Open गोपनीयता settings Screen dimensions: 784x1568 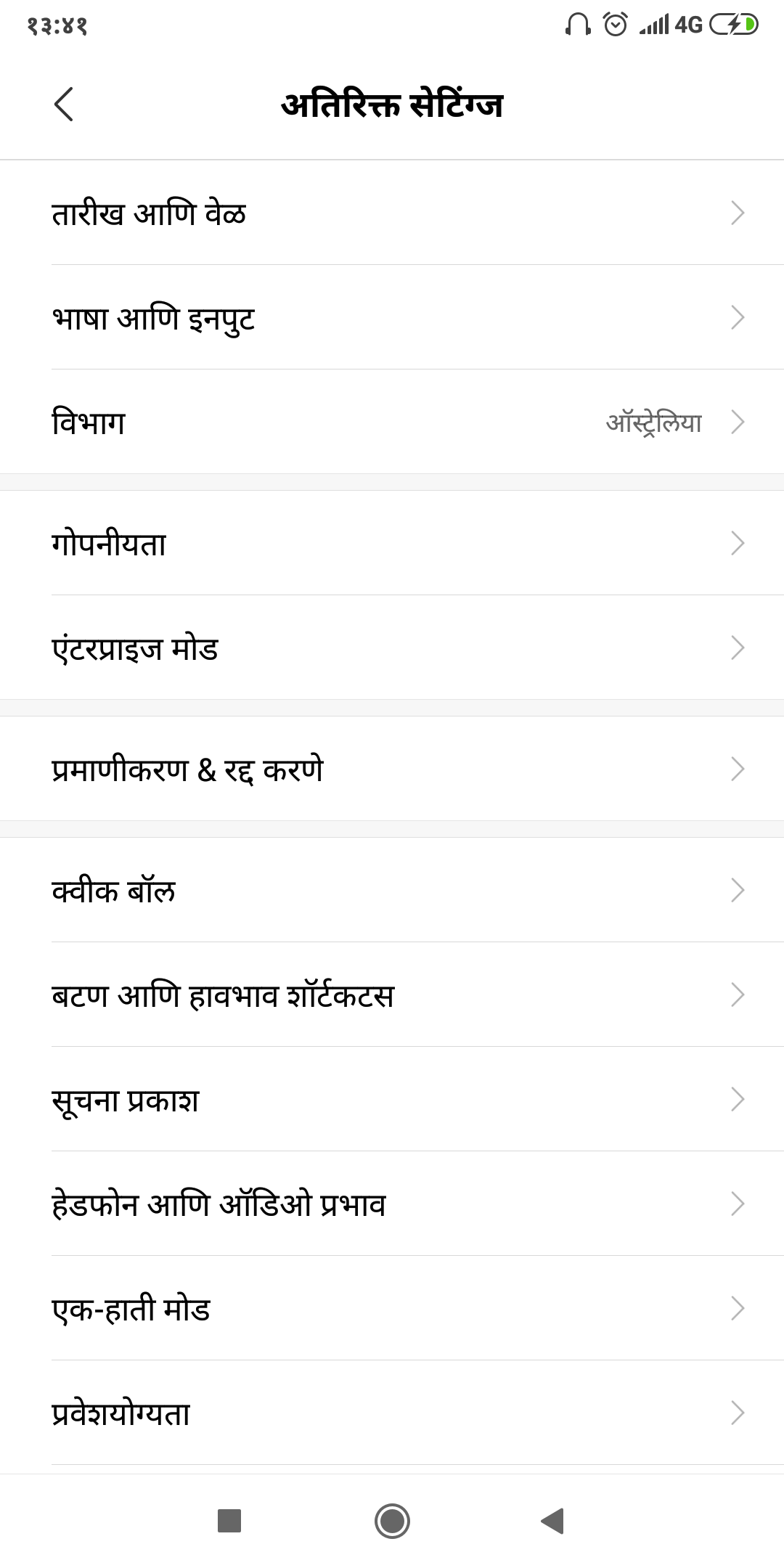pos(392,544)
